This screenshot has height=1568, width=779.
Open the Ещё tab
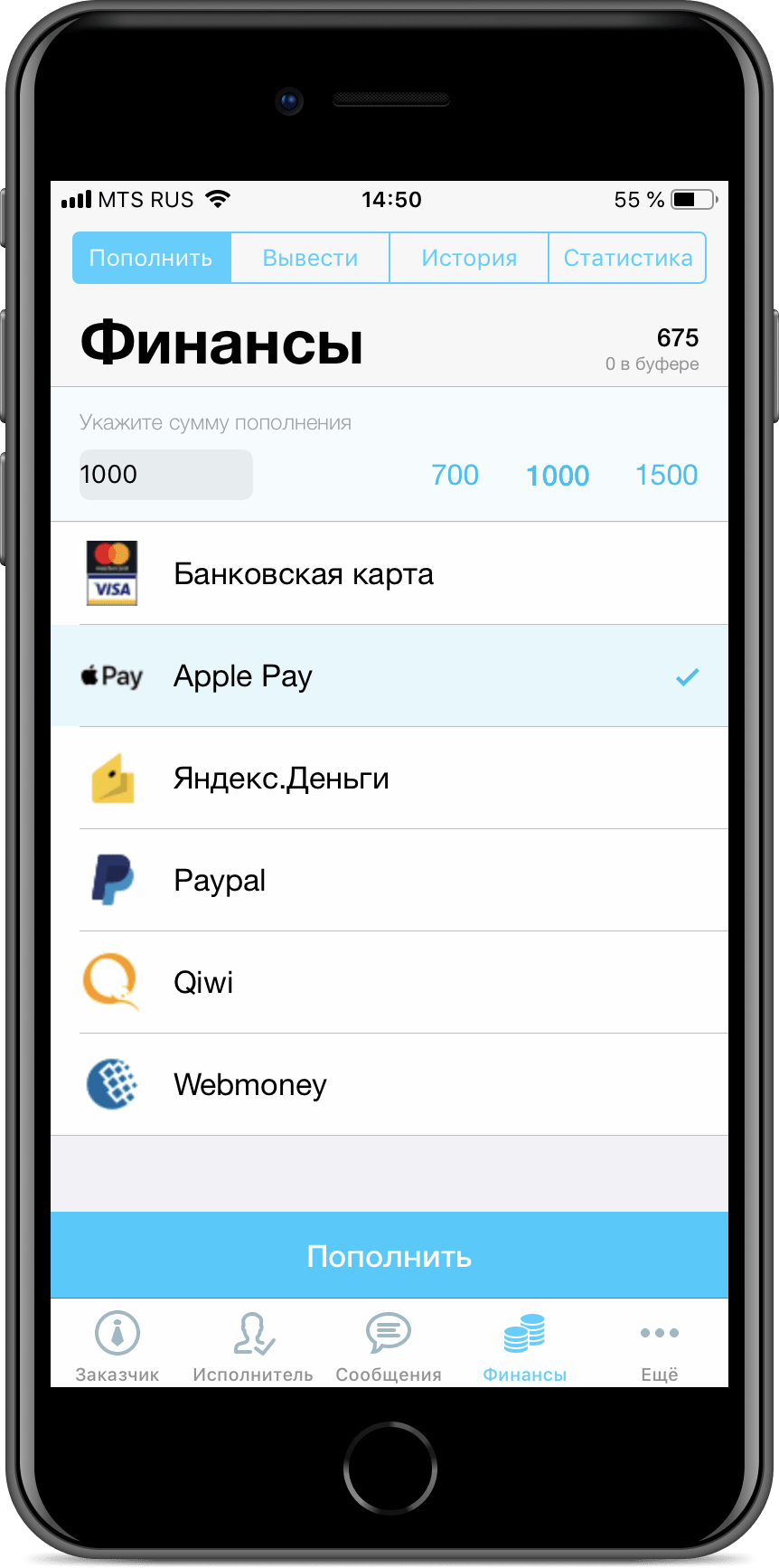click(x=660, y=1346)
